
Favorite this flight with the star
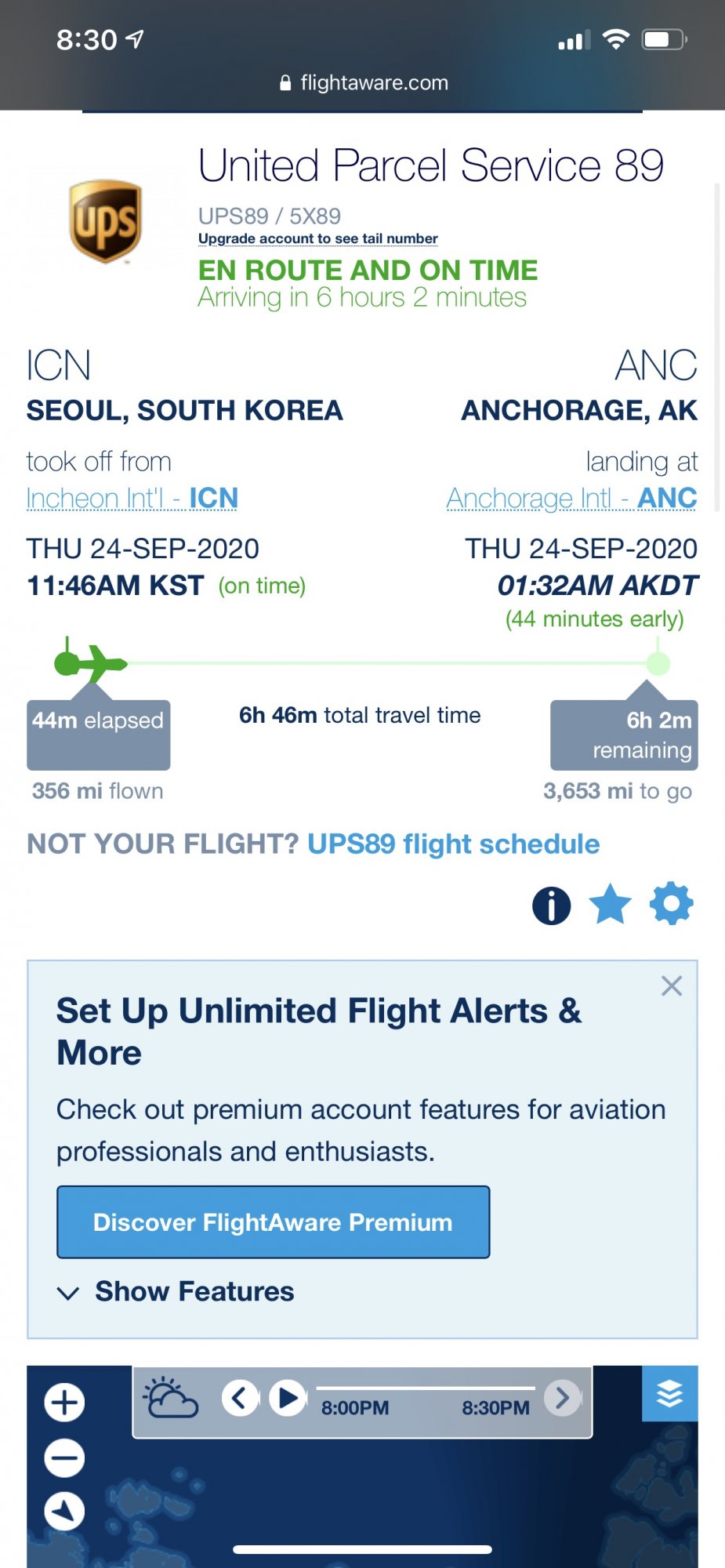point(610,904)
